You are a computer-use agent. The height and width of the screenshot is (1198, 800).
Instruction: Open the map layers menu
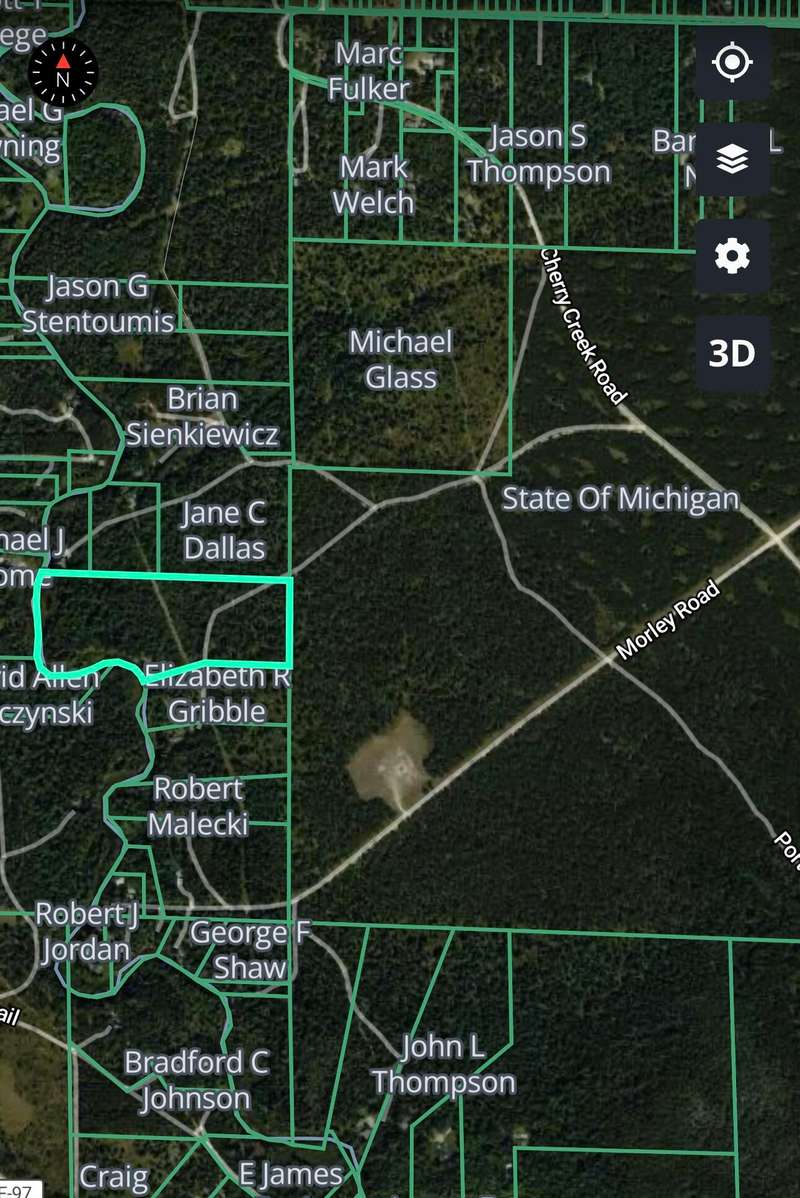pyautogui.click(x=732, y=159)
